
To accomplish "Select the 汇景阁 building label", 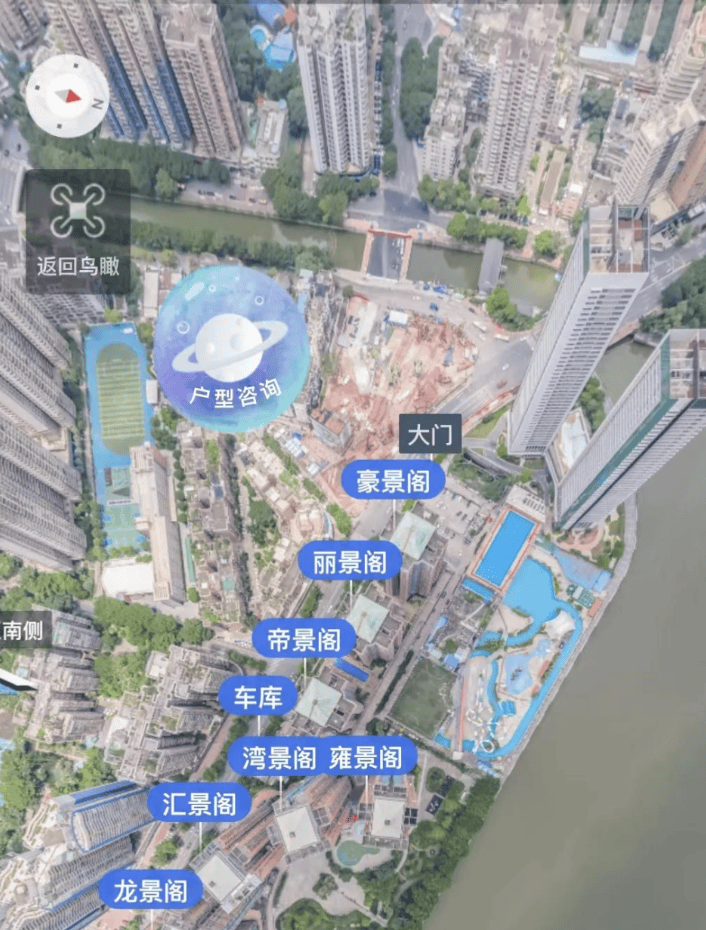I will pos(200,803).
